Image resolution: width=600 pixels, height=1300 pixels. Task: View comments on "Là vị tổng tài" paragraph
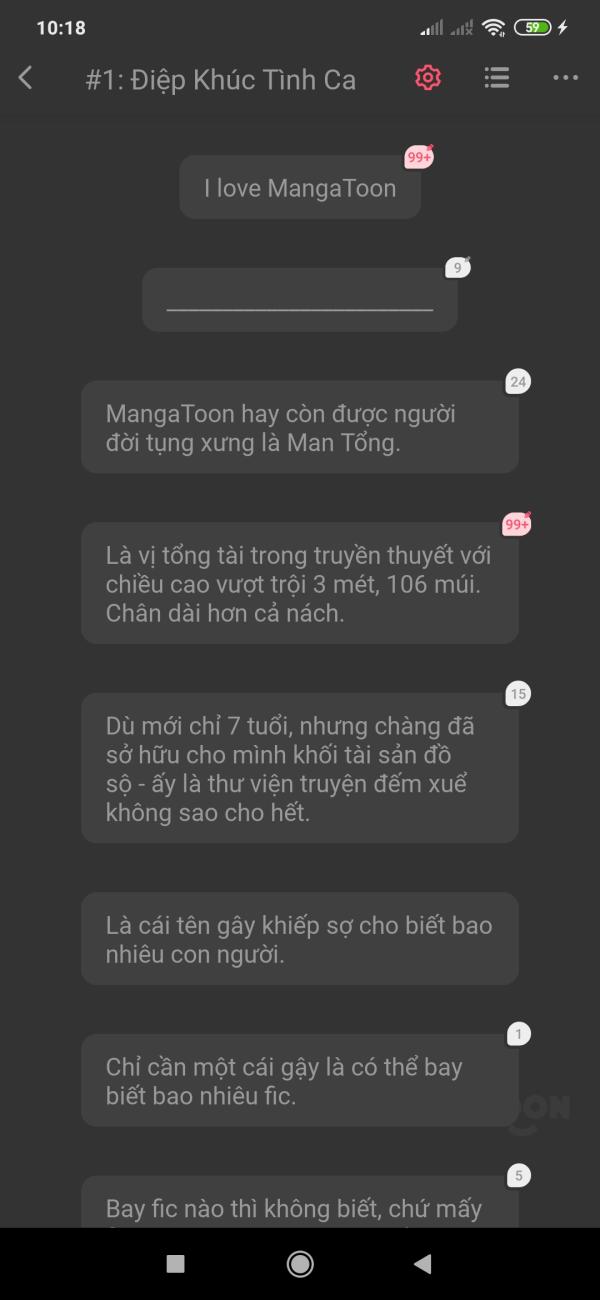(517, 524)
